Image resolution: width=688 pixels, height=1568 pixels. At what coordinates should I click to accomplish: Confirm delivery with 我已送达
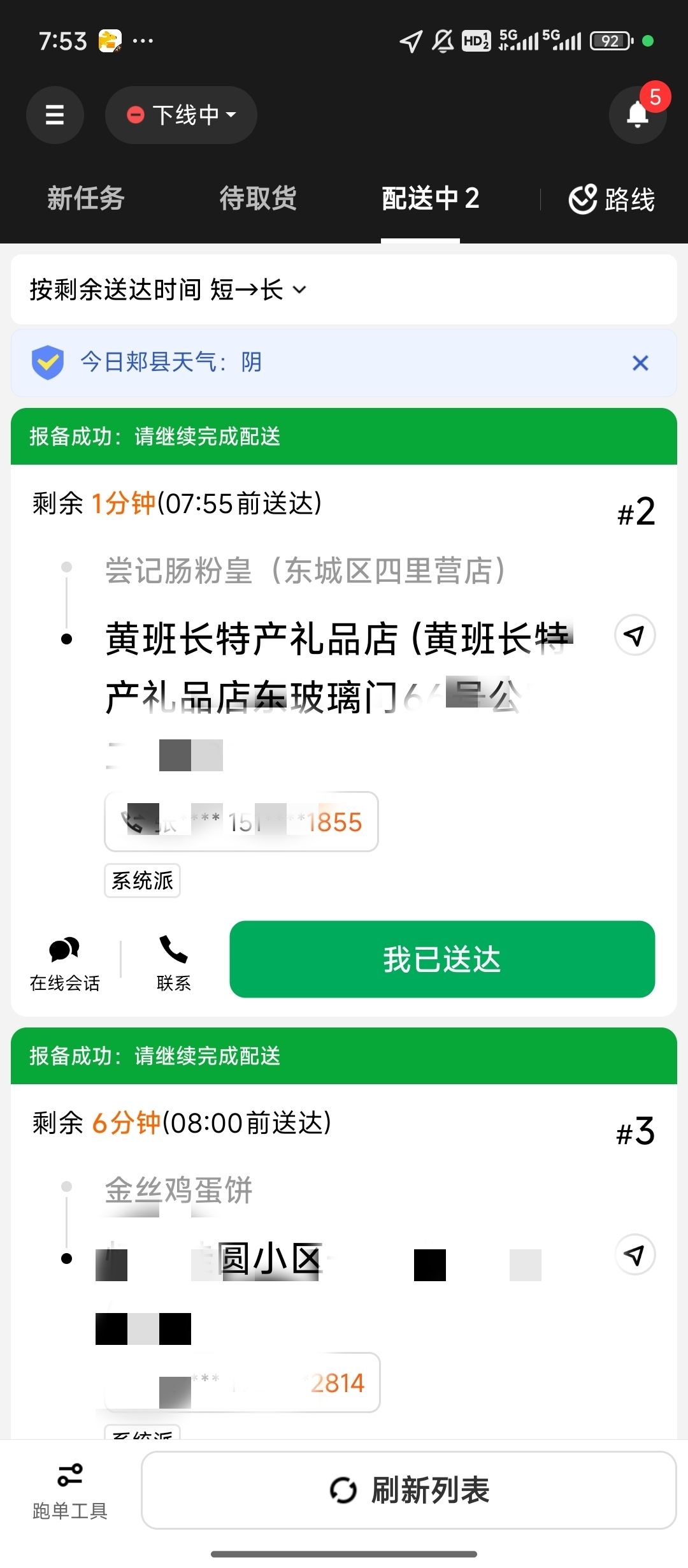442,959
